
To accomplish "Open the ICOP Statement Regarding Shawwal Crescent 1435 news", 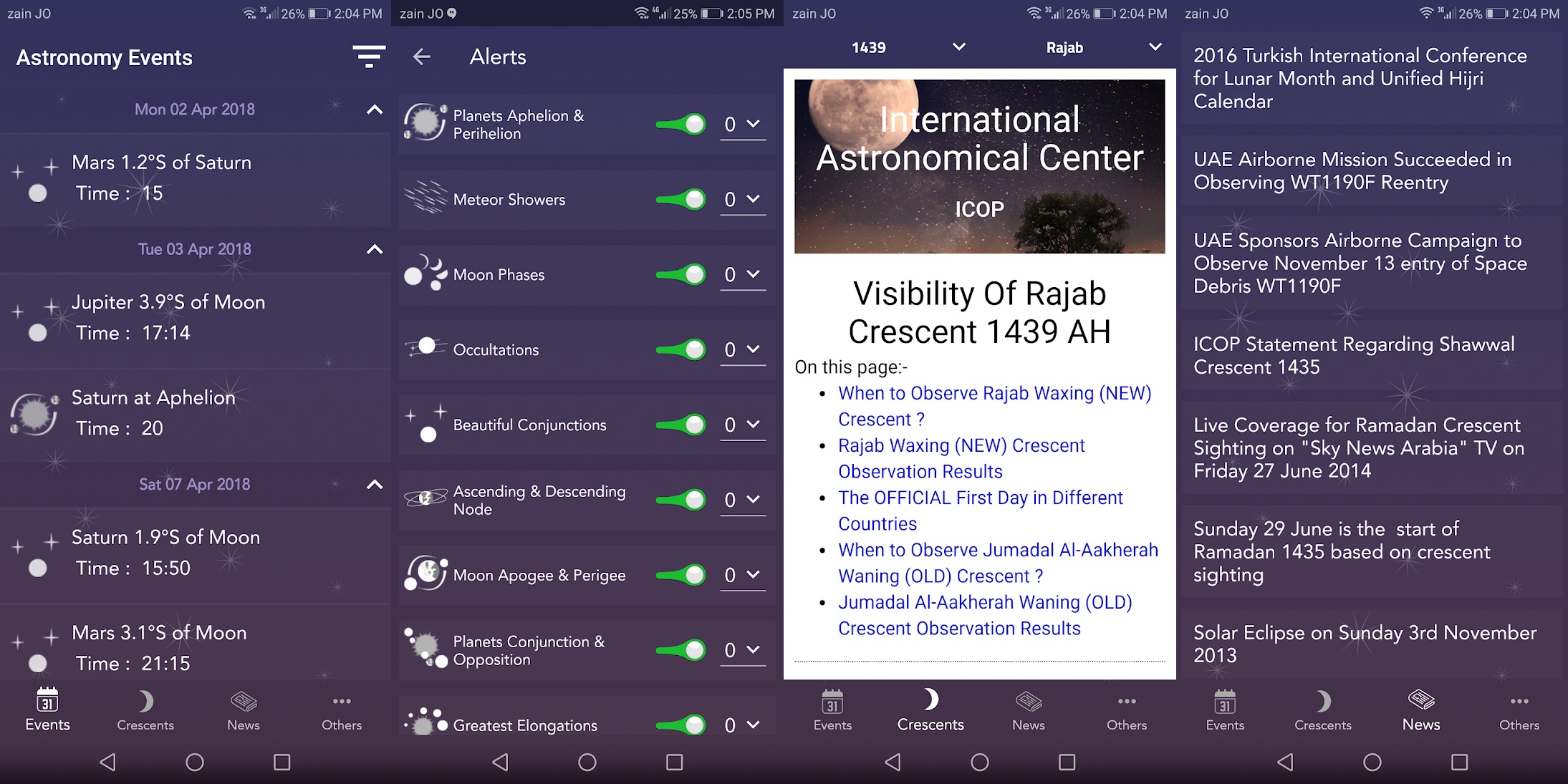I will pyautogui.click(x=1353, y=355).
